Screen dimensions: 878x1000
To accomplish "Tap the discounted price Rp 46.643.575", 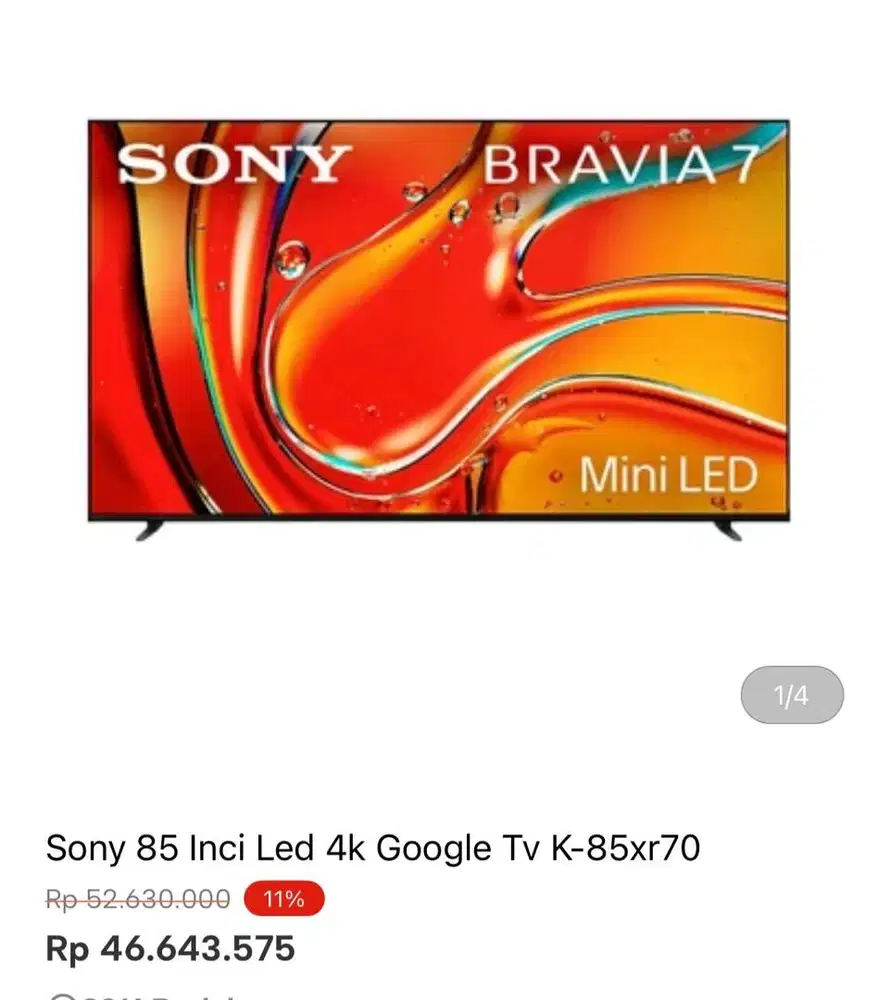I will point(170,946).
